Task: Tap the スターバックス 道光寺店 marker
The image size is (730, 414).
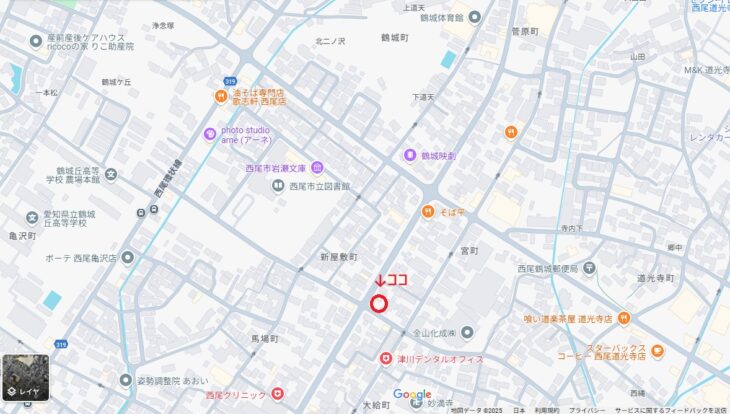Action: pyautogui.click(x=657, y=350)
